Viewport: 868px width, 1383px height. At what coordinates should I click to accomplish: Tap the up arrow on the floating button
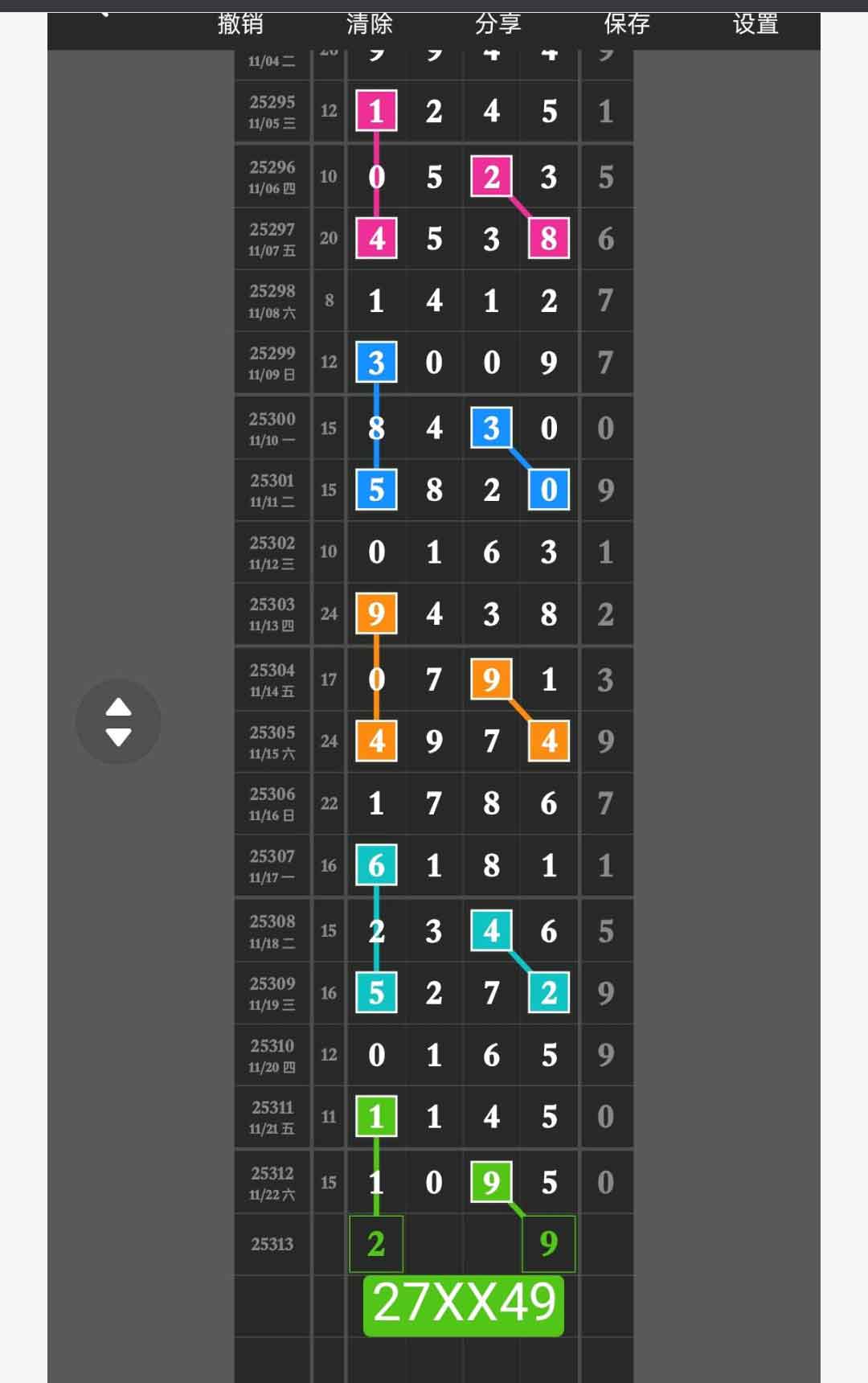pos(118,707)
